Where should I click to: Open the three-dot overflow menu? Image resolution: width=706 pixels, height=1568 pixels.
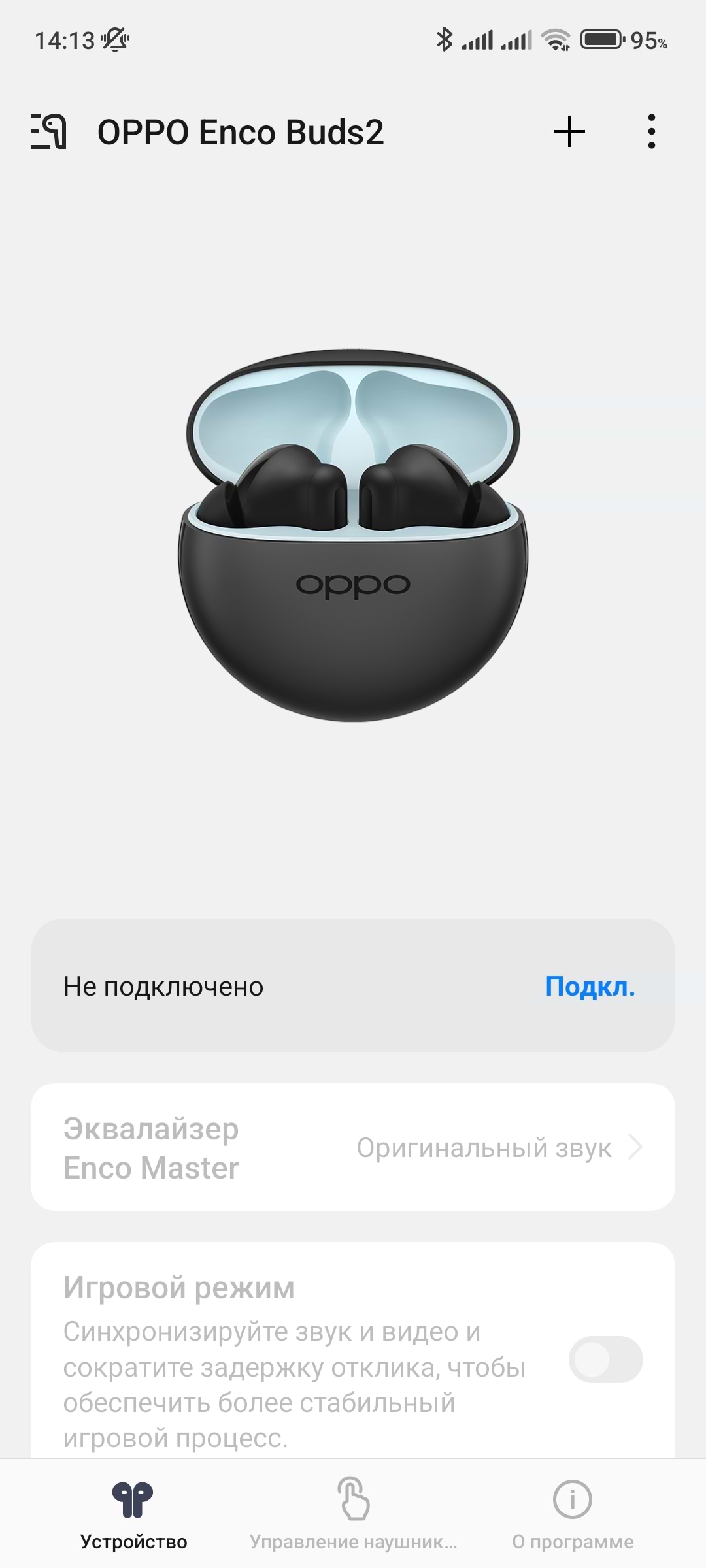pos(651,131)
